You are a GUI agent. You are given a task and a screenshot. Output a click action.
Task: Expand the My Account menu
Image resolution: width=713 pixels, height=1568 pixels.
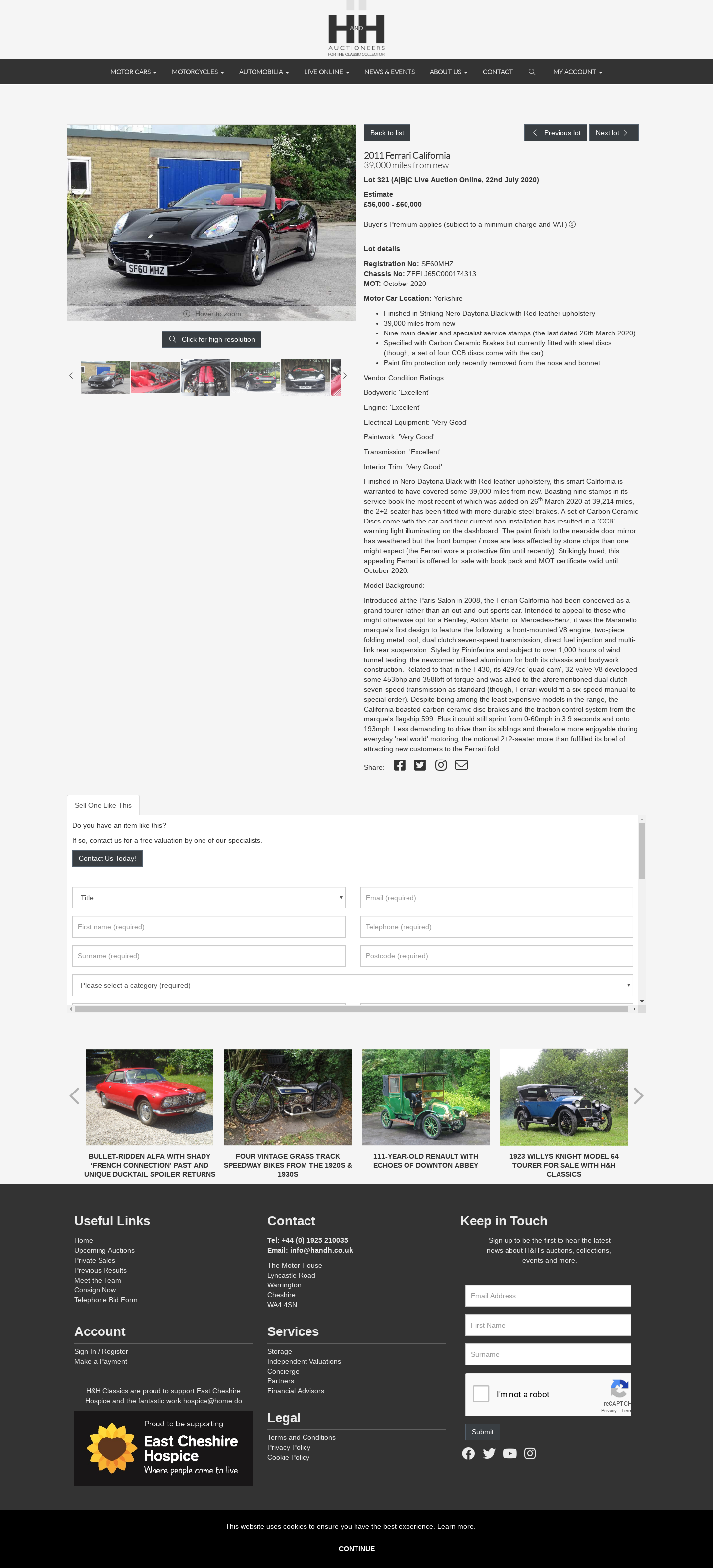click(577, 72)
